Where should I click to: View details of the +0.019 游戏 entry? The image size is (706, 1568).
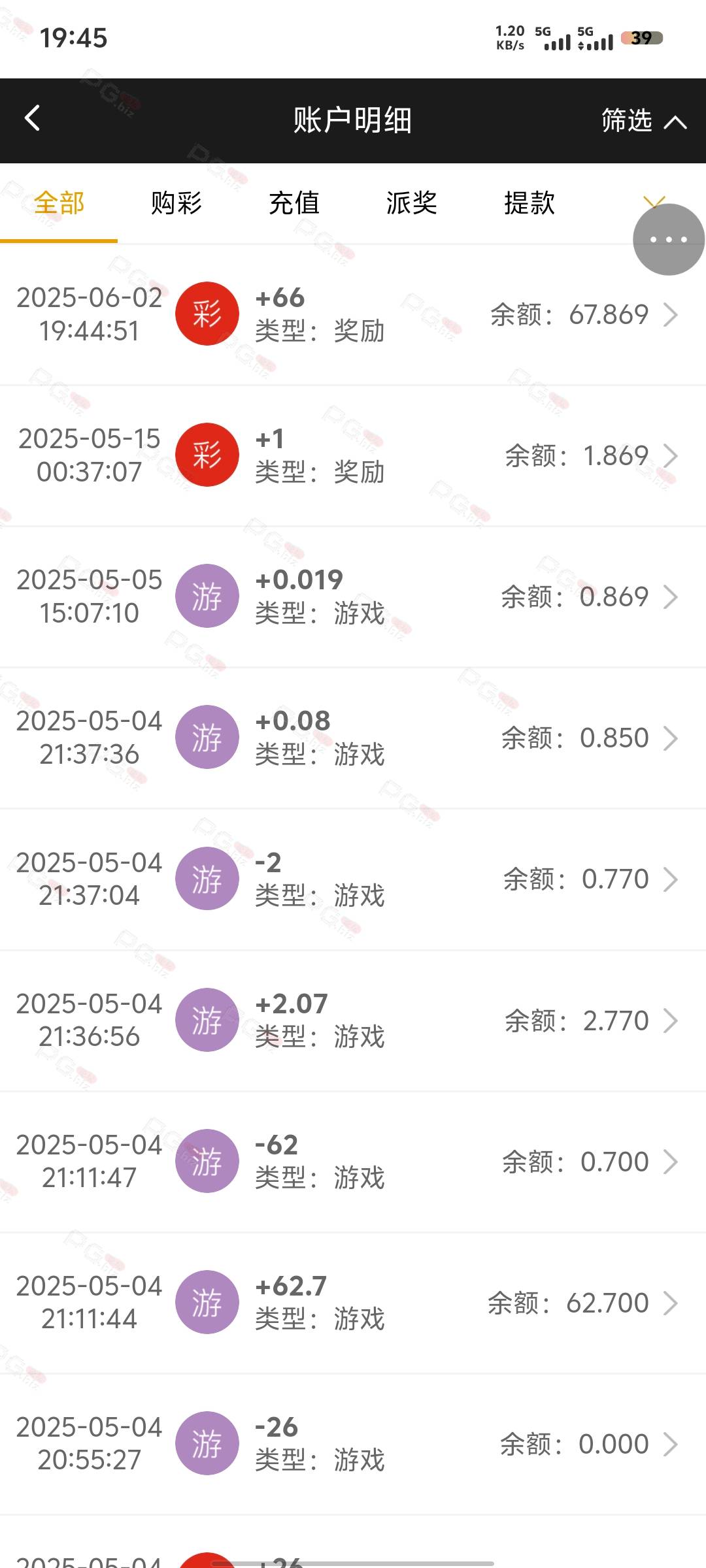coord(353,597)
